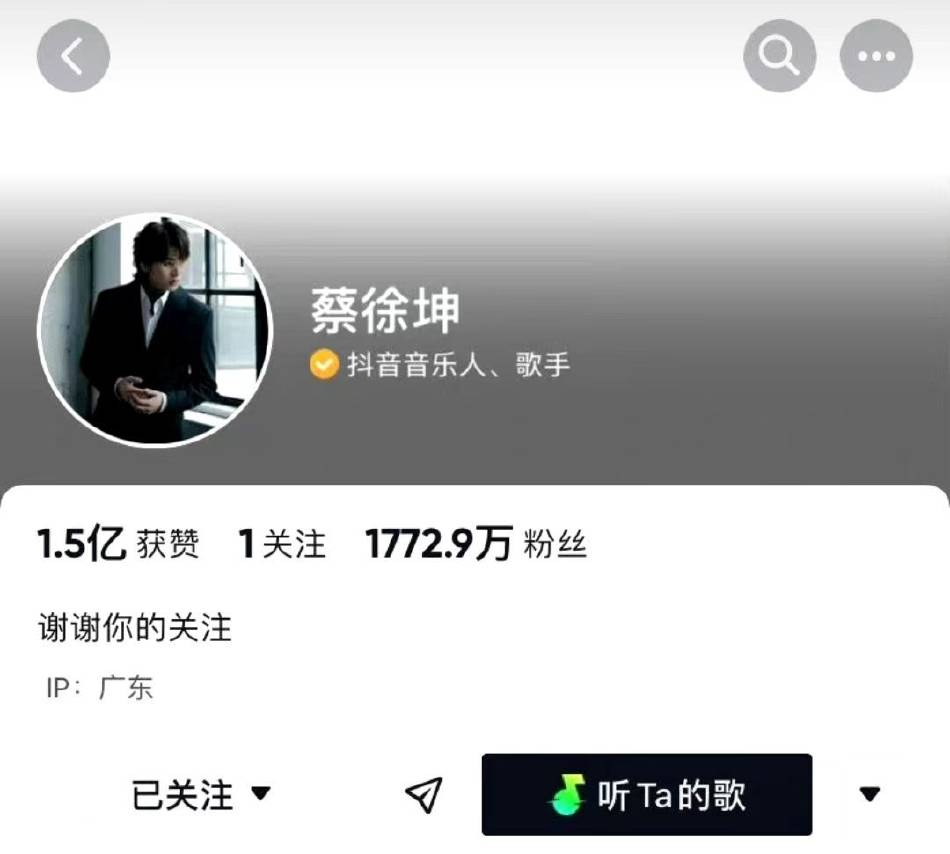
Task: Expand the arrow beside 听Ta的歌
Action: (x=870, y=795)
